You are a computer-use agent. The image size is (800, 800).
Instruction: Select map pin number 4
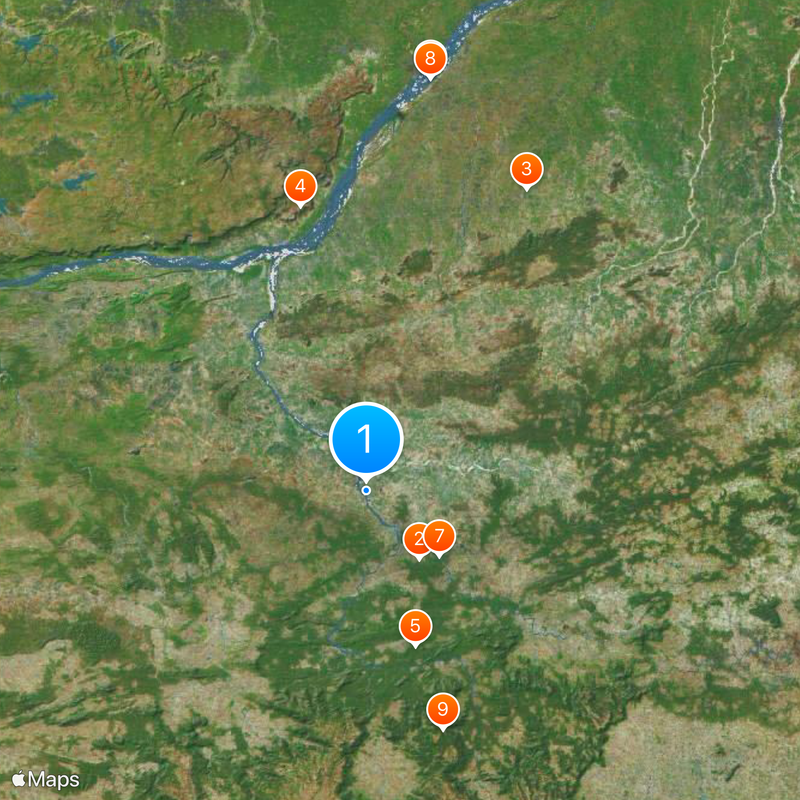300,186
